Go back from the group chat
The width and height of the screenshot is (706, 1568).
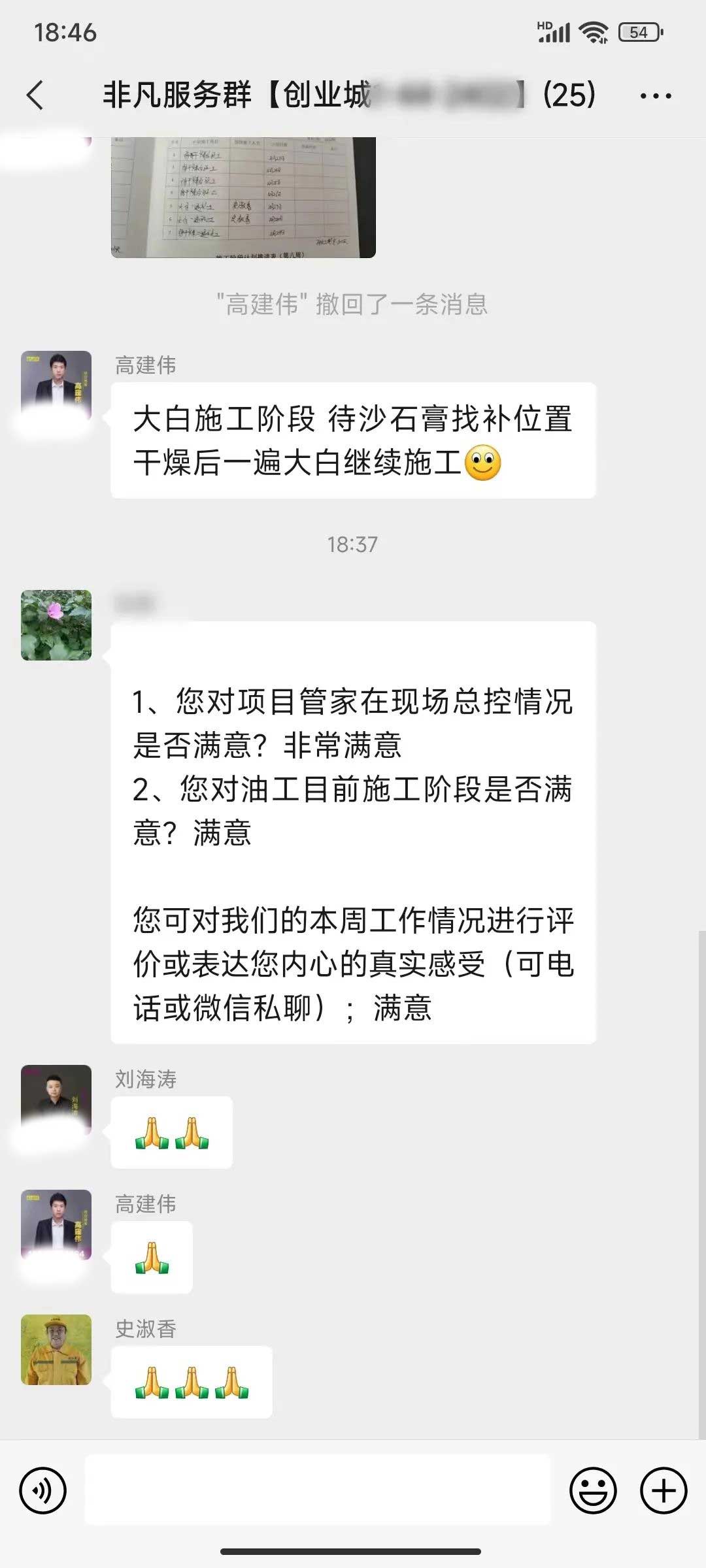point(35,95)
